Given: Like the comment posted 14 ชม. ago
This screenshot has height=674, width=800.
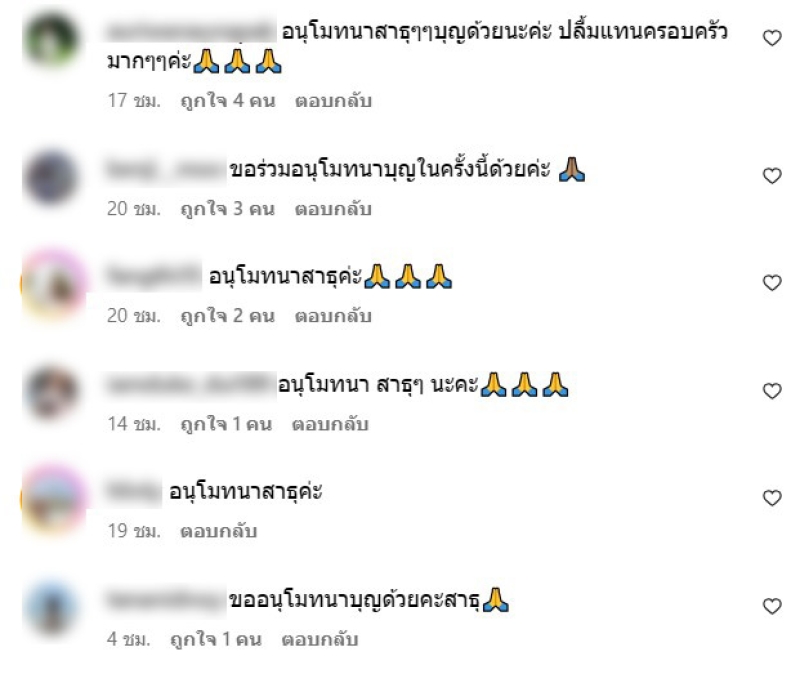Looking at the screenshot, I should tap(771, 391).
